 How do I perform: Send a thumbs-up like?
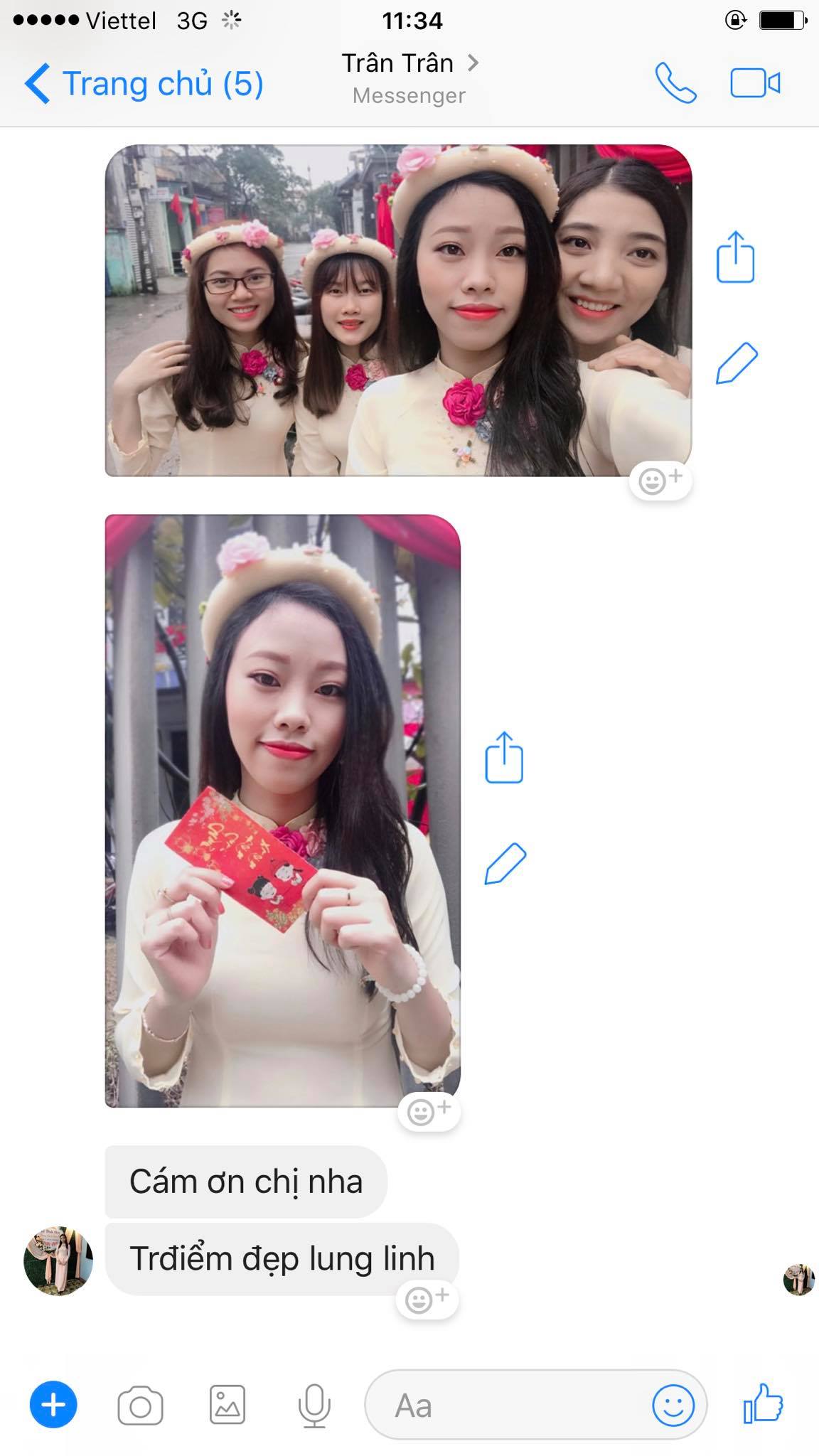coord(763,1403)
